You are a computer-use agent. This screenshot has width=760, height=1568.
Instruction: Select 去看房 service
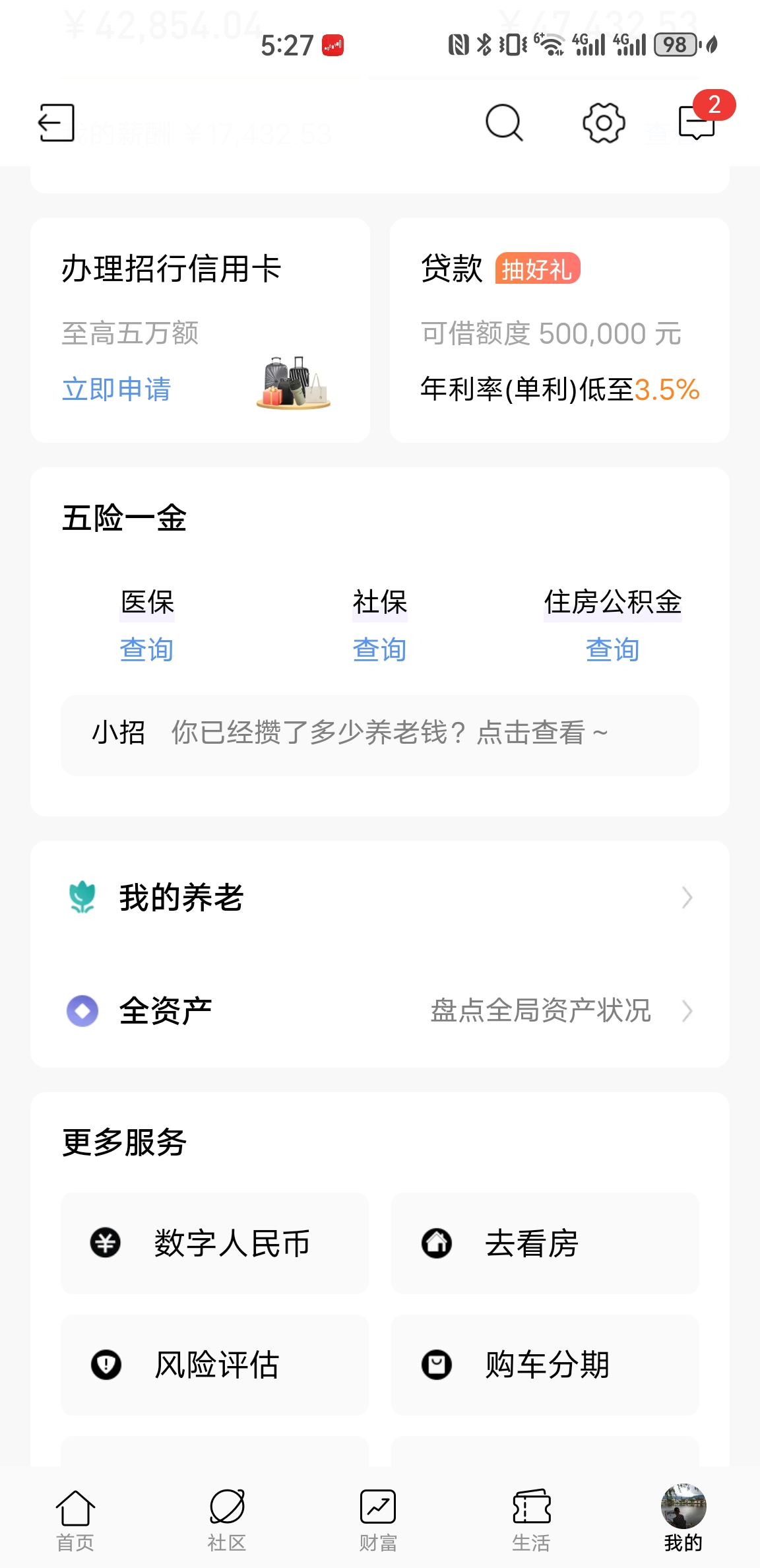(545, 1243)
